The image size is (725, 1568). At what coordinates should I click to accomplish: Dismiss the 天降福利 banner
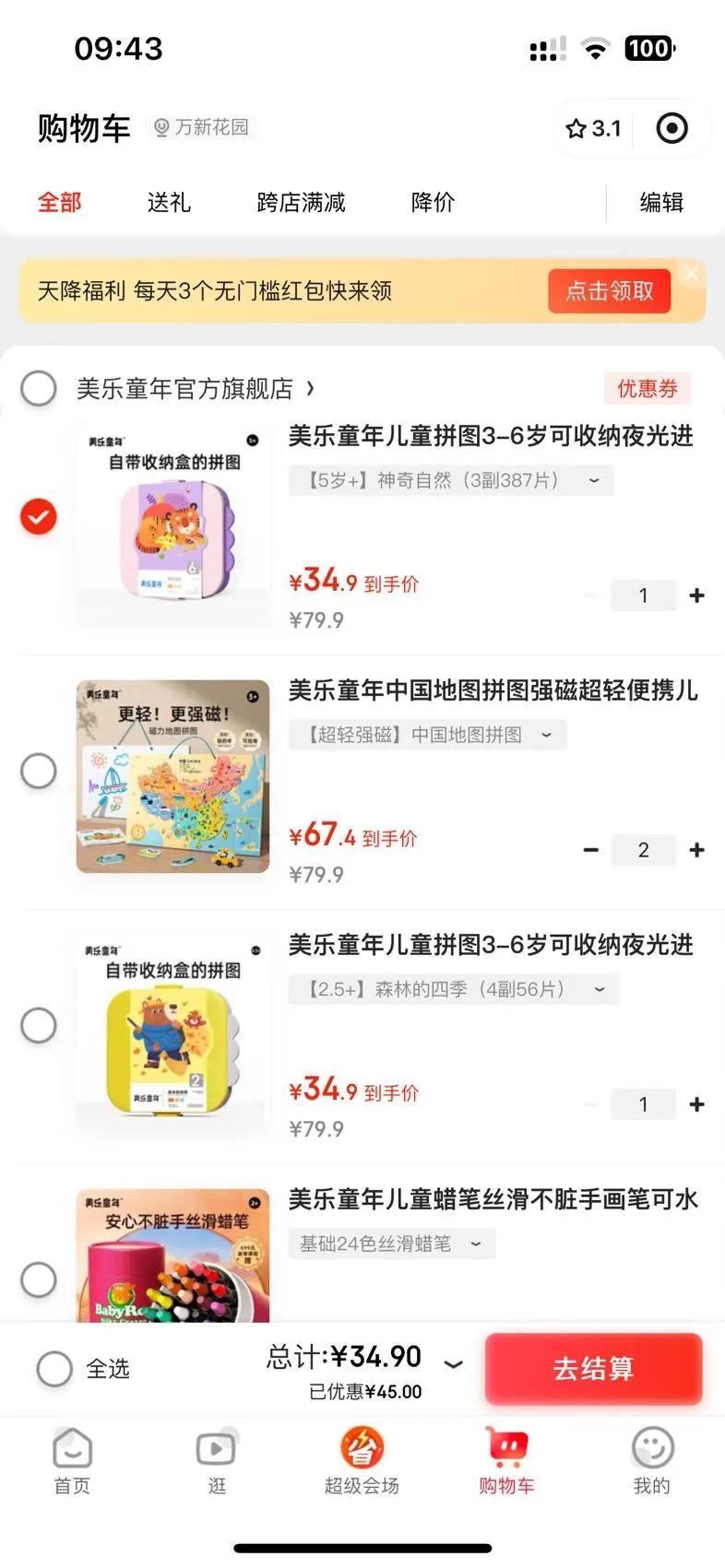tap(691, 273)
